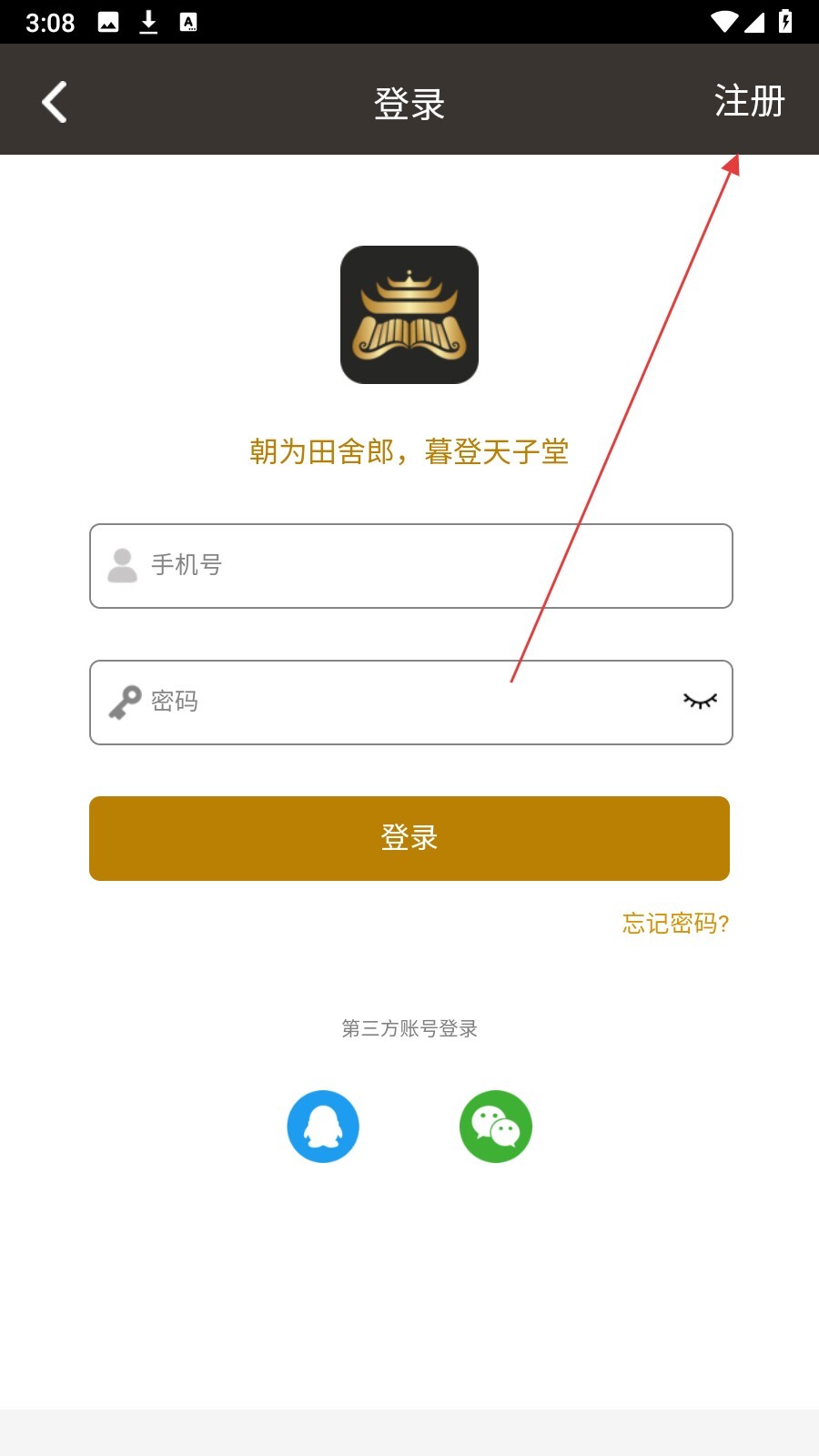Log in with WeChat account
The width and height of the screenshot is (819, 1456).
click(496, 1127)
